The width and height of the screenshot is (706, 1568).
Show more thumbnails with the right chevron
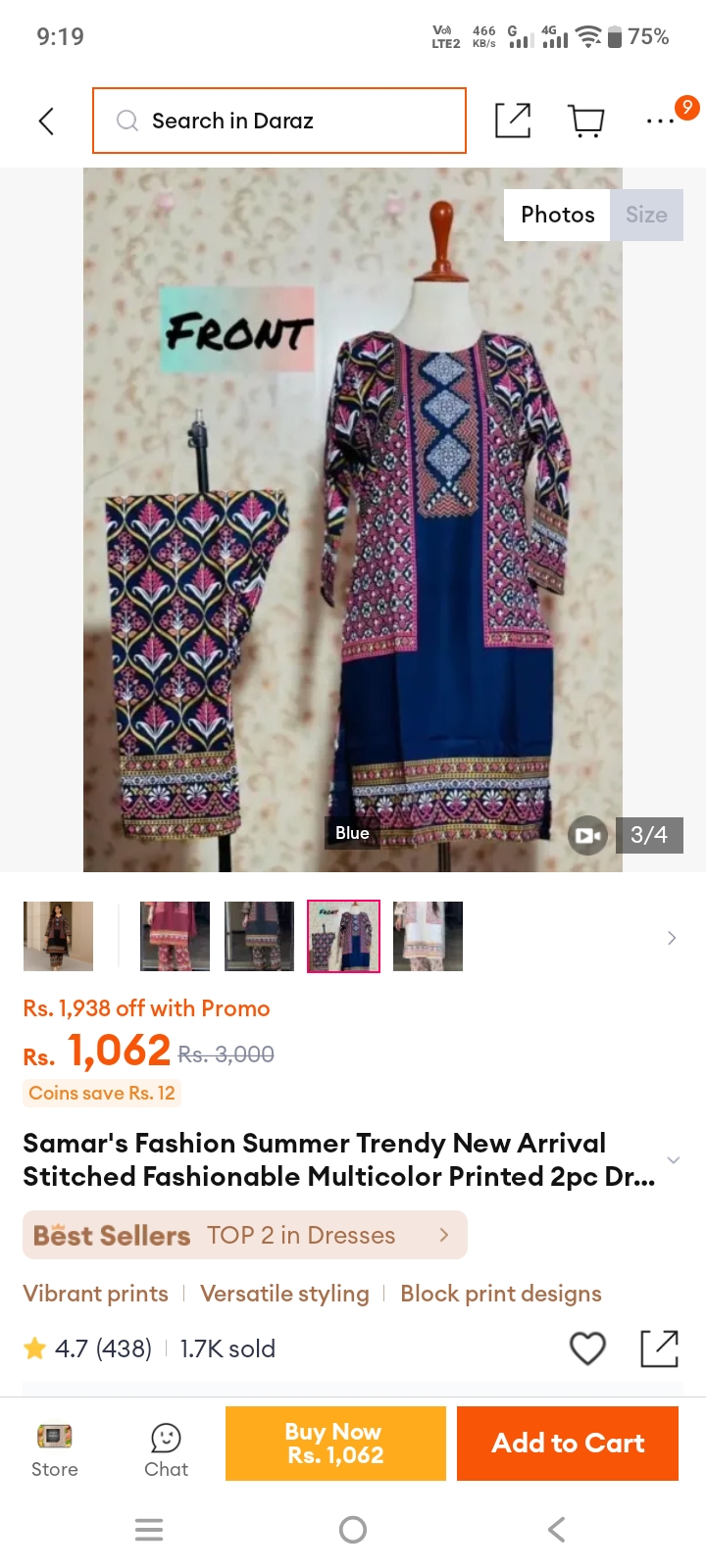pos(672,938)
